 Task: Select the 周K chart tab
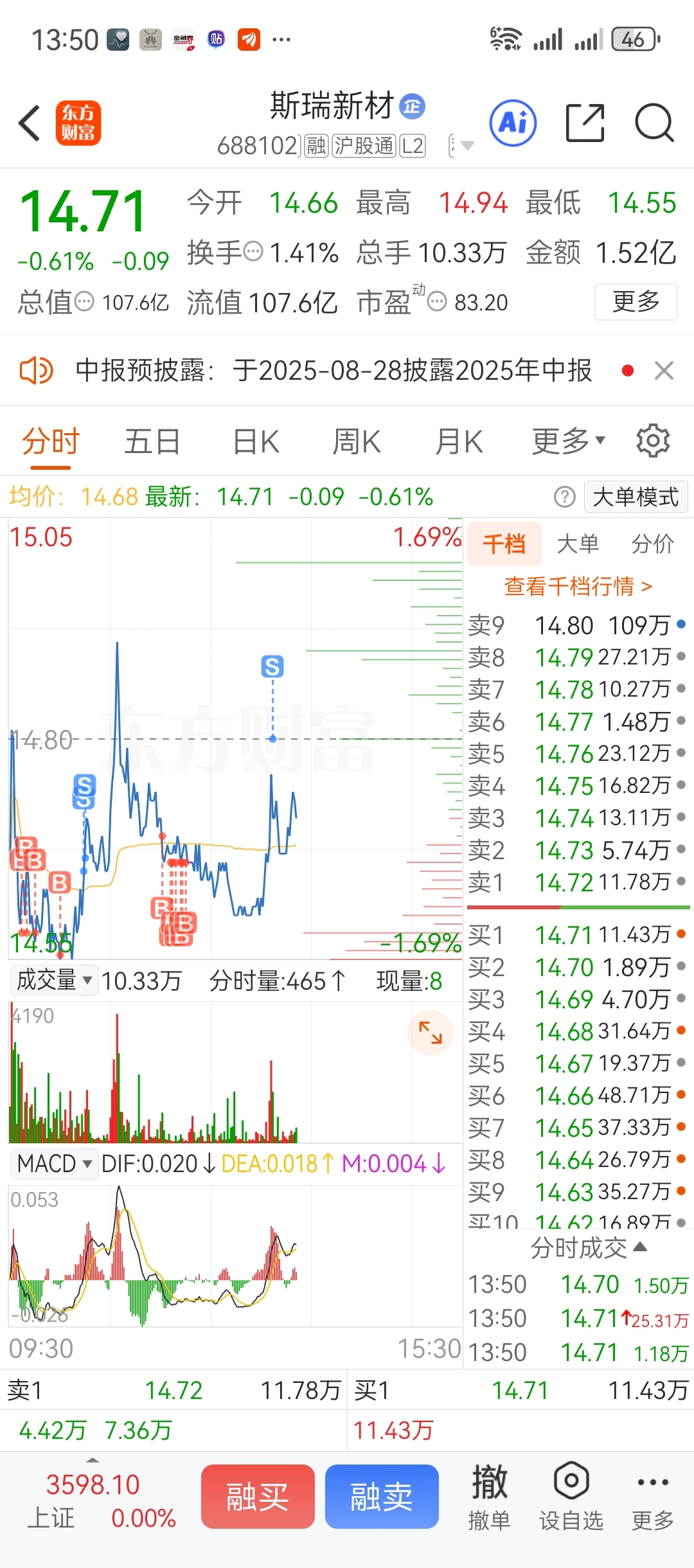[x=357, y=442]
